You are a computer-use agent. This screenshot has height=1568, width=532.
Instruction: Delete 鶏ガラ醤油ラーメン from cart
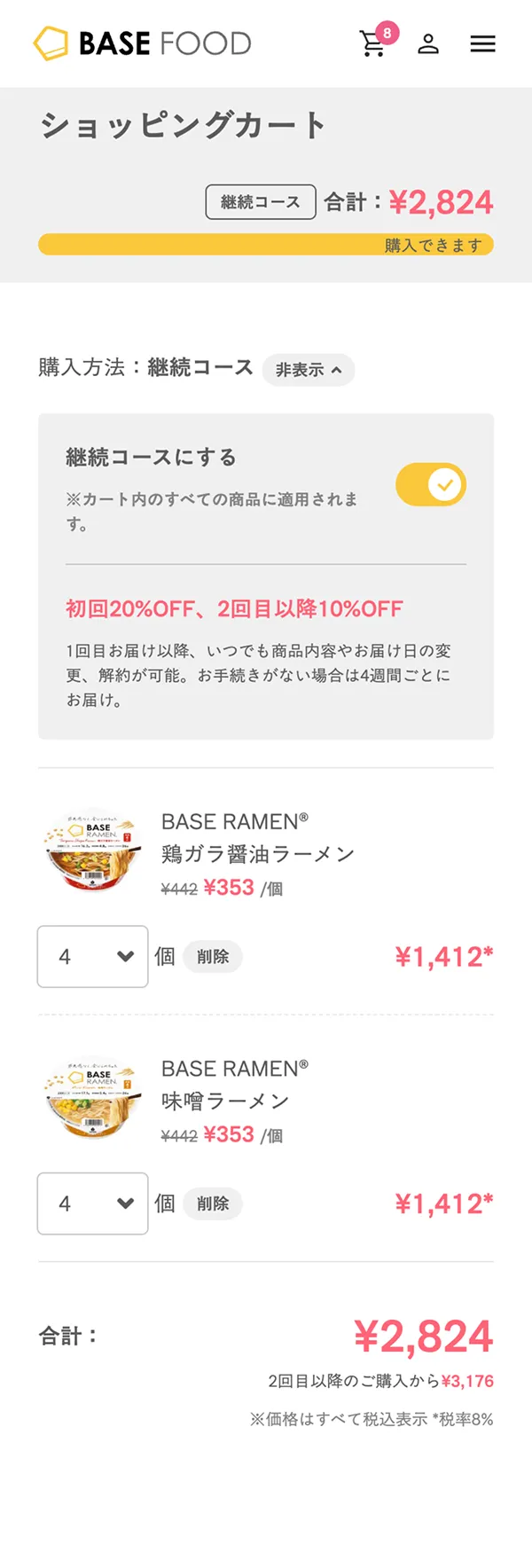point(213,956)
